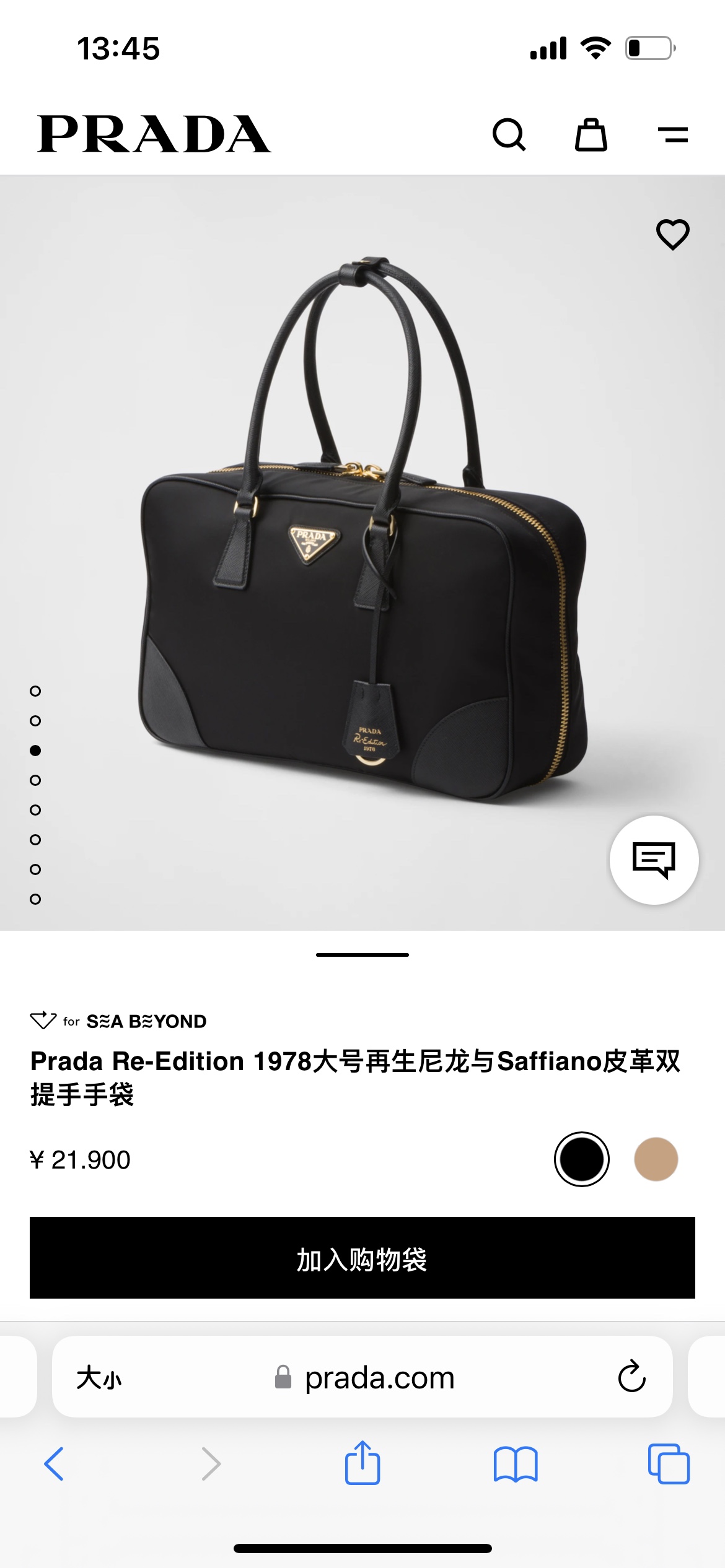Open the hamburger menu
Screen dimensions: 725x1568
click(673, 134)
